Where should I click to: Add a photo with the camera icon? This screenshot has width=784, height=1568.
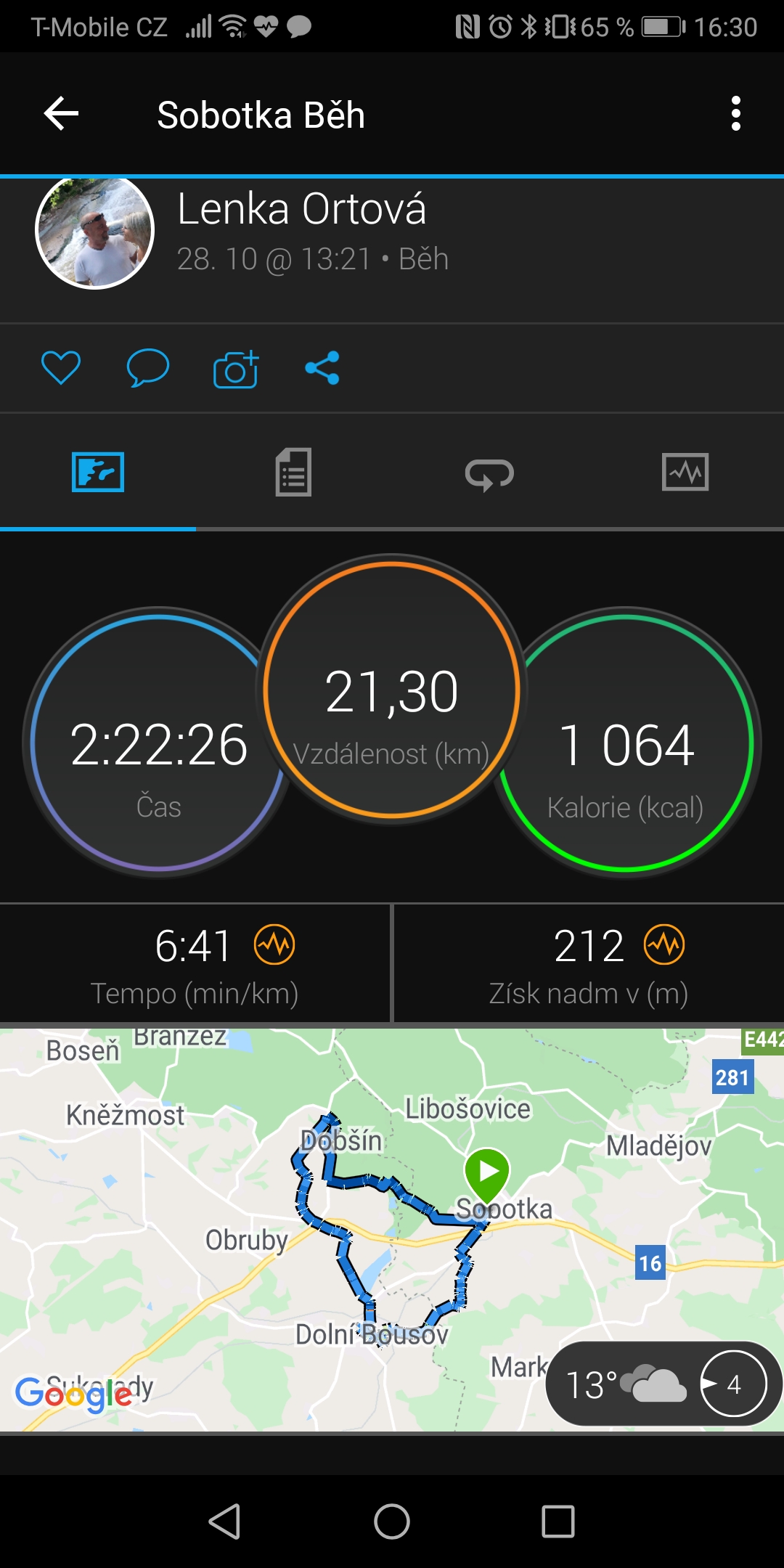pos(236,369)
